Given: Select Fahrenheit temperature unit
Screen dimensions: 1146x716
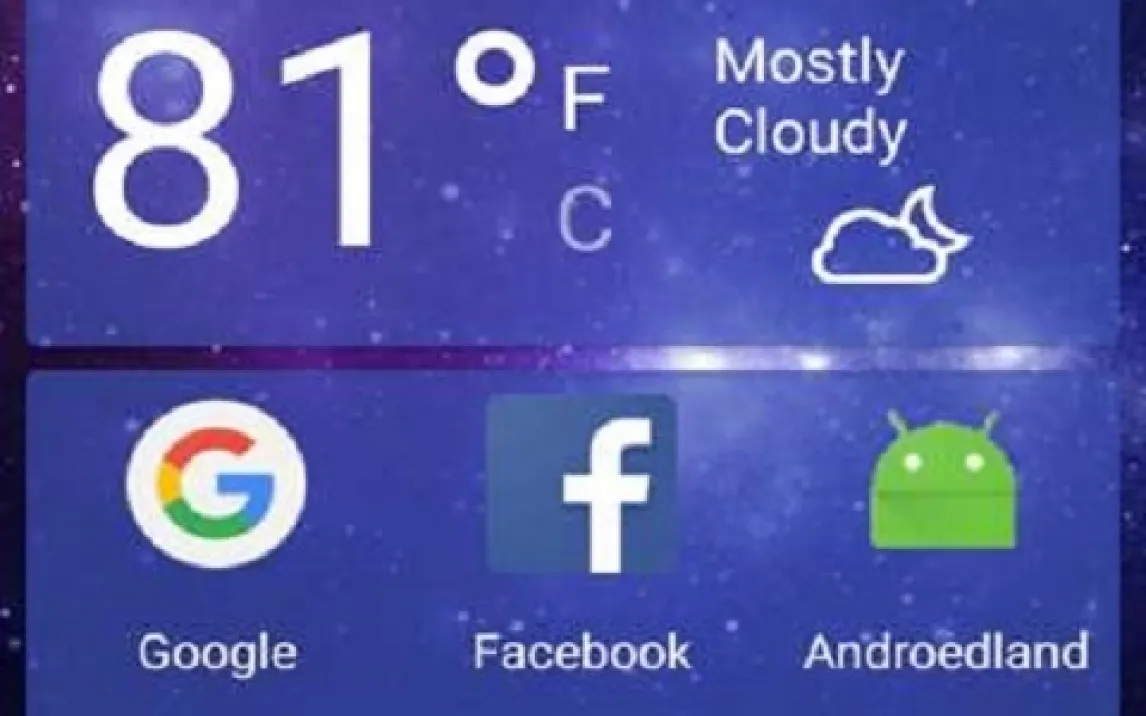Looking at the screenshot, I should pos(584,100).
